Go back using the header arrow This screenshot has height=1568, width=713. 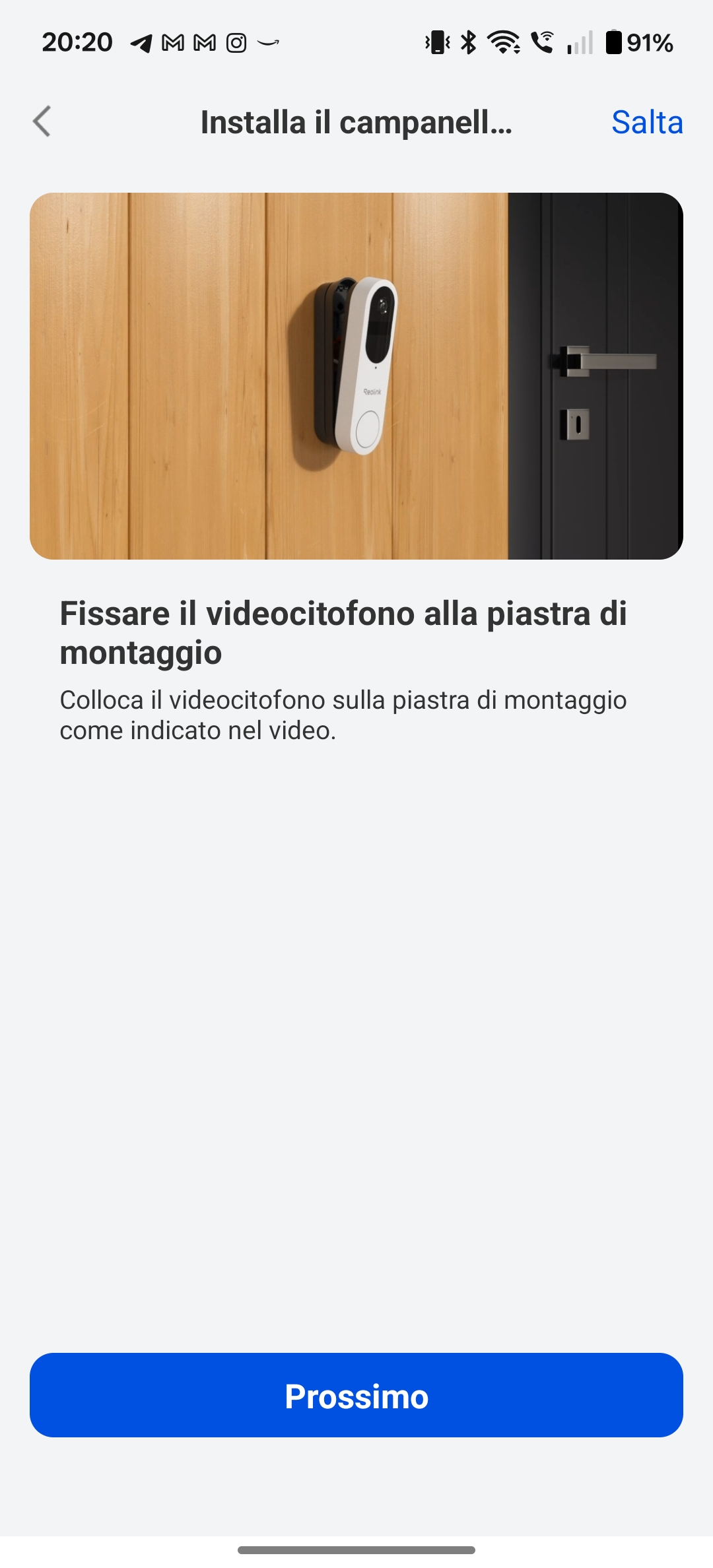pos(42,121)
